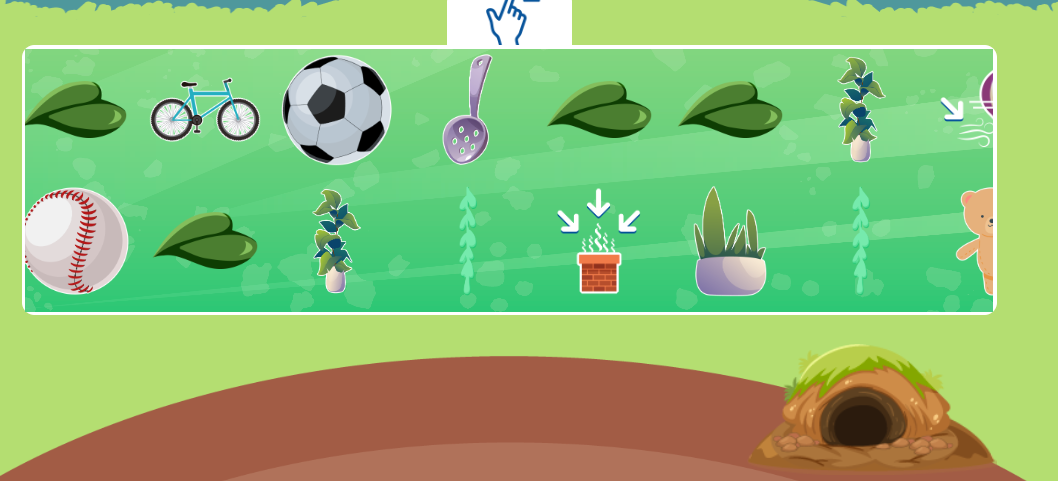Pick the soccer ball
Screen dimensions: 1058x481
pos(337,110)
